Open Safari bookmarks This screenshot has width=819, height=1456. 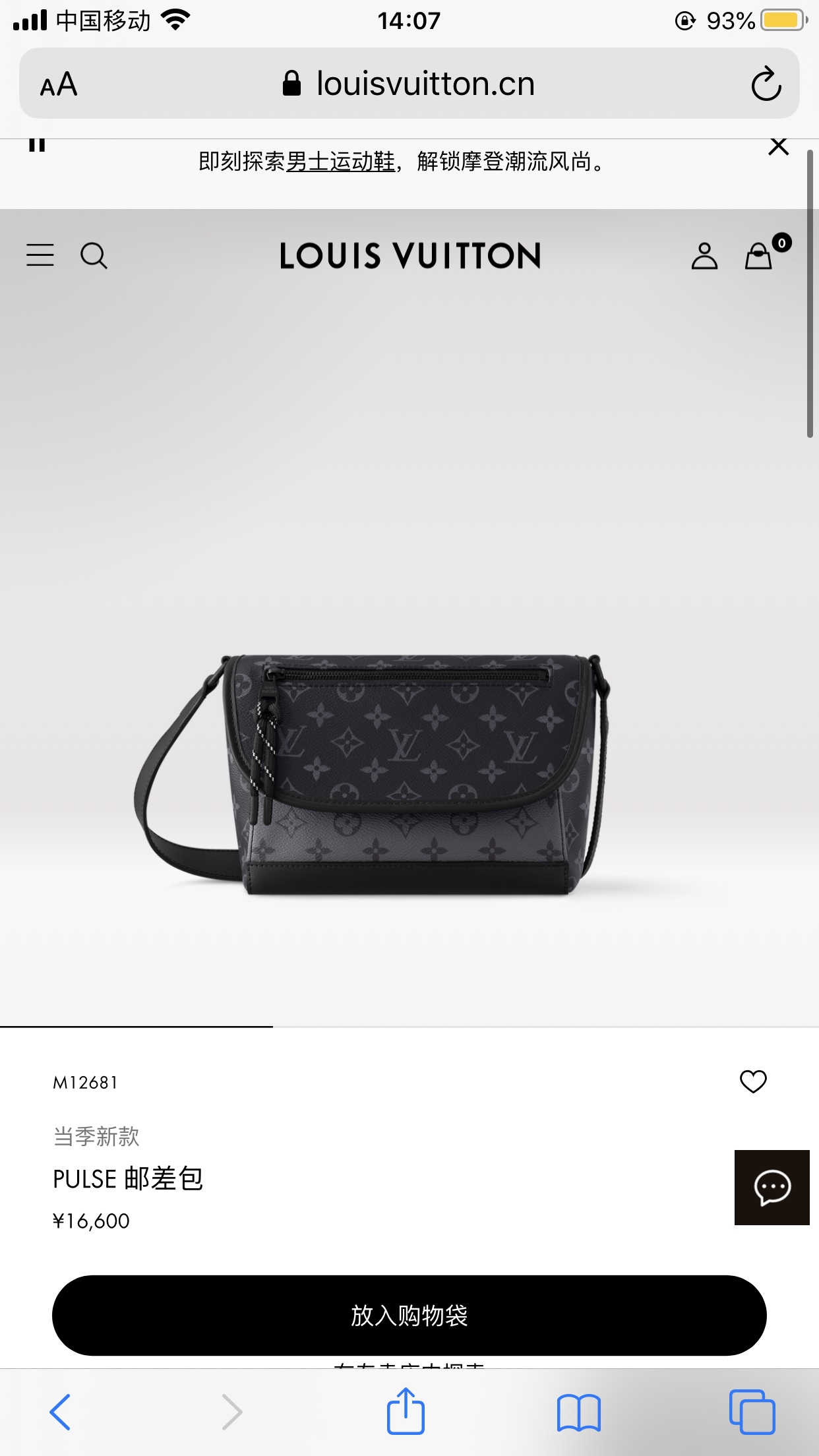pos(578,1412)
